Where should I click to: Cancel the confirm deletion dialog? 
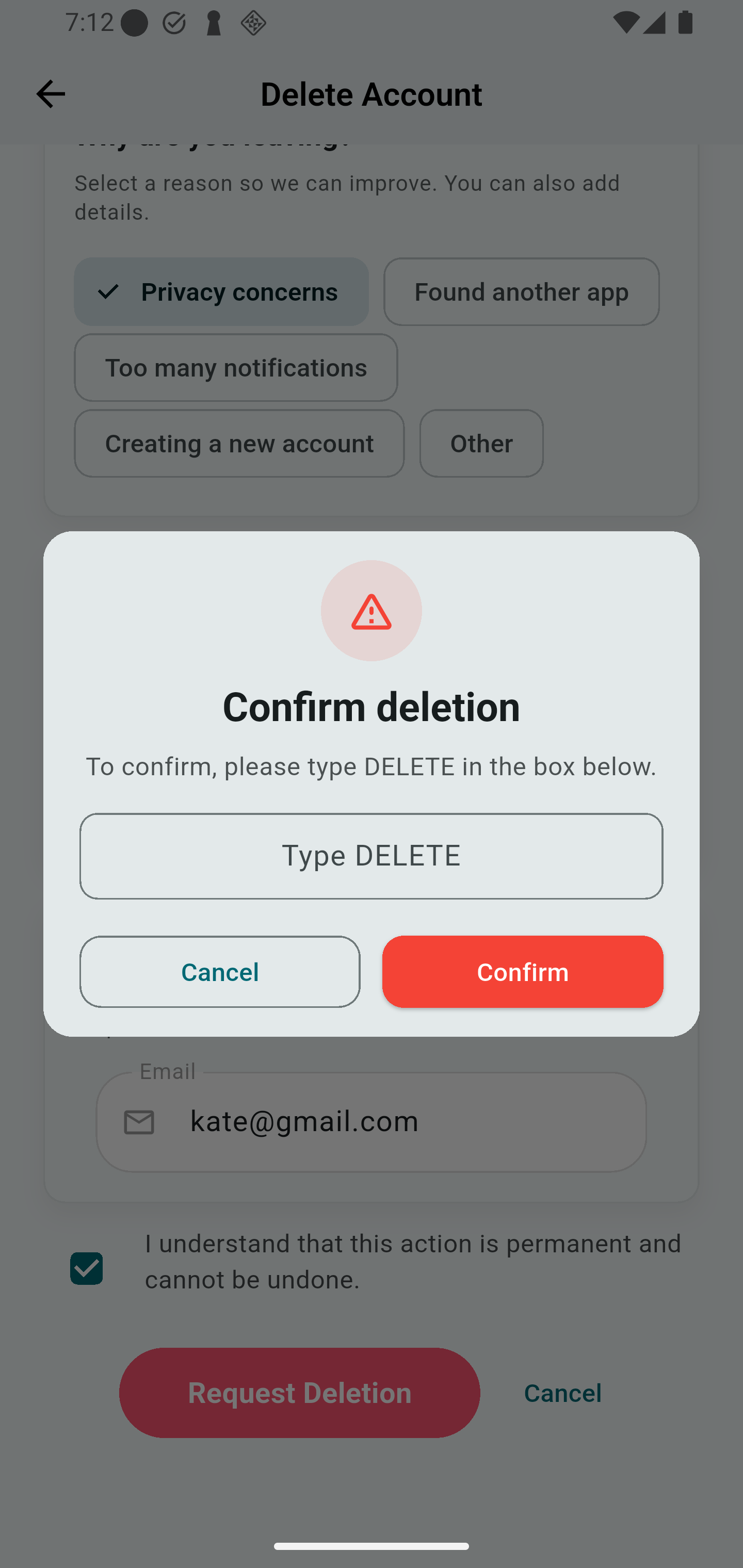(x=219, y=971)
